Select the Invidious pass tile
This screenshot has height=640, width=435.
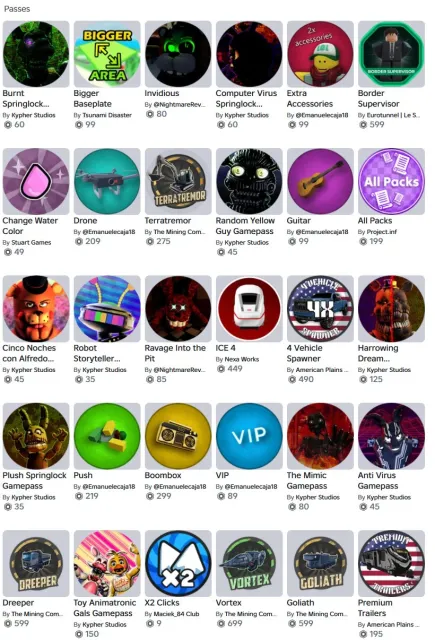[x=178, y=54]
